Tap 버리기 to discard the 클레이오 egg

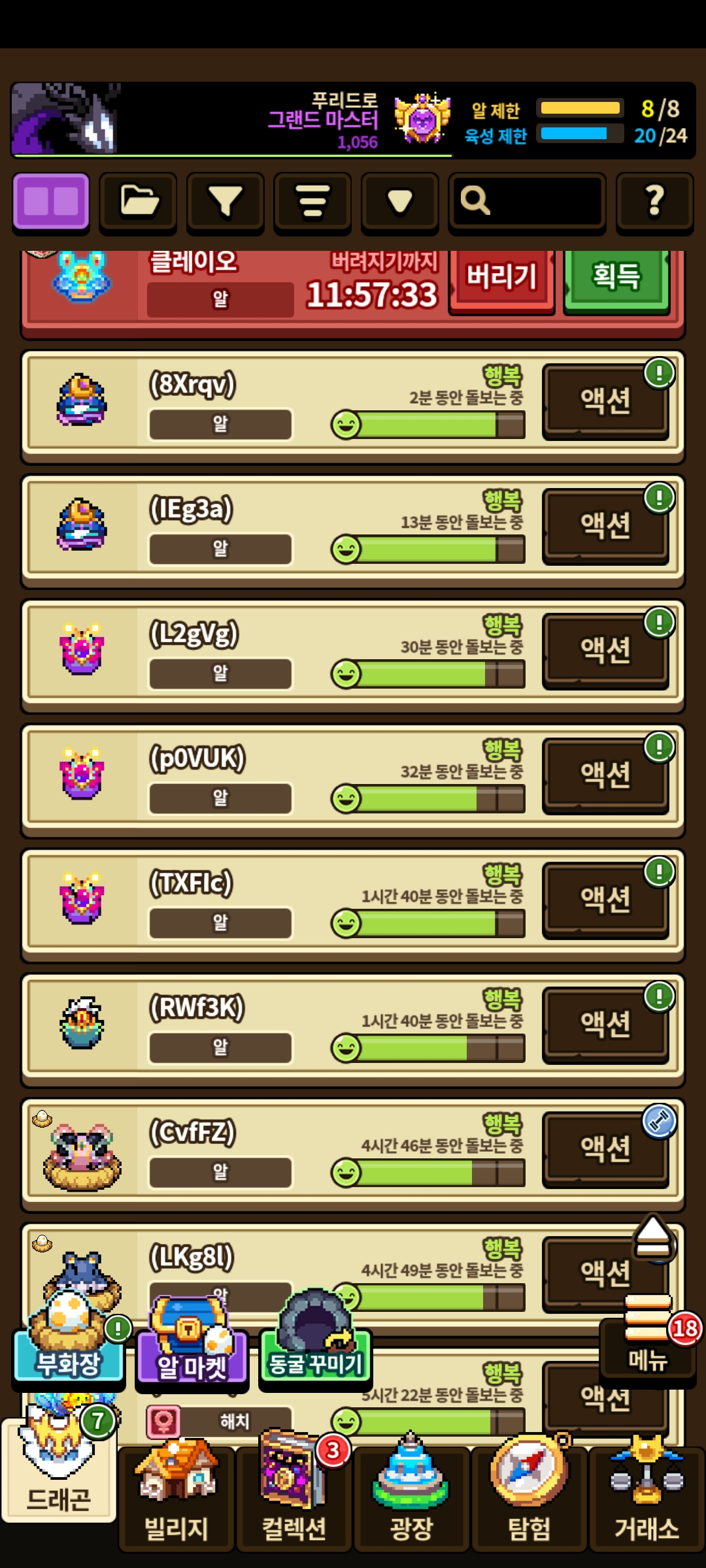501,277
